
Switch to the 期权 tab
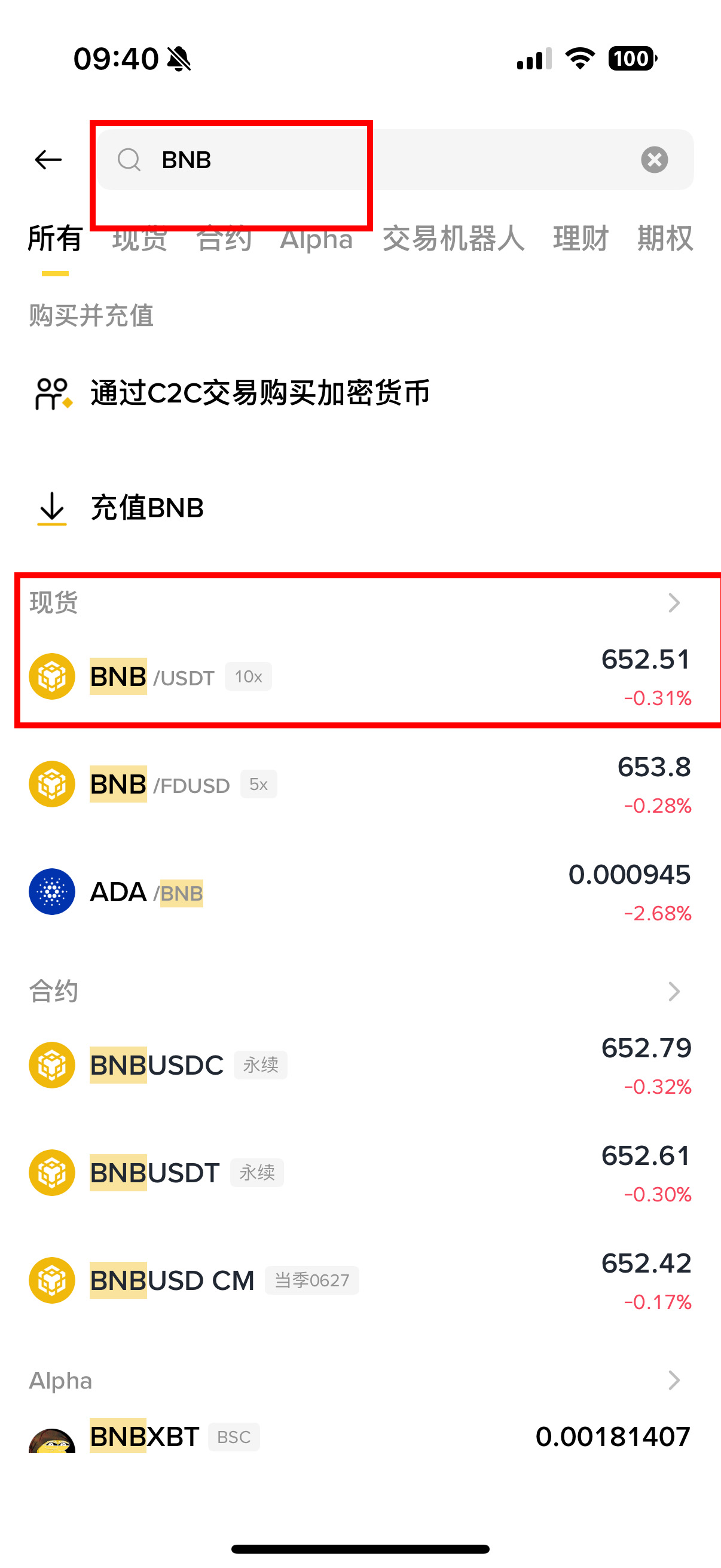[664, 238]
